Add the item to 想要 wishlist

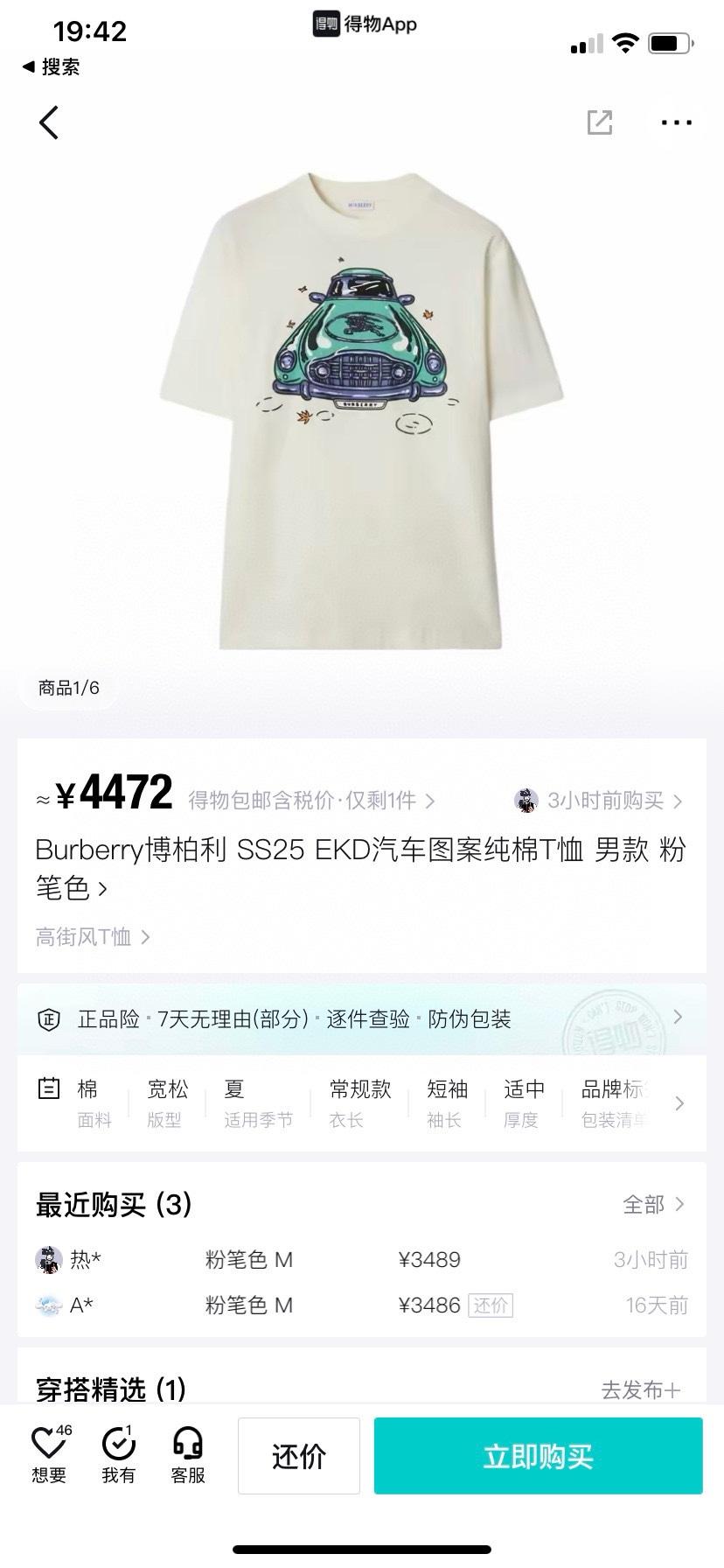(x=49, y=1455)
